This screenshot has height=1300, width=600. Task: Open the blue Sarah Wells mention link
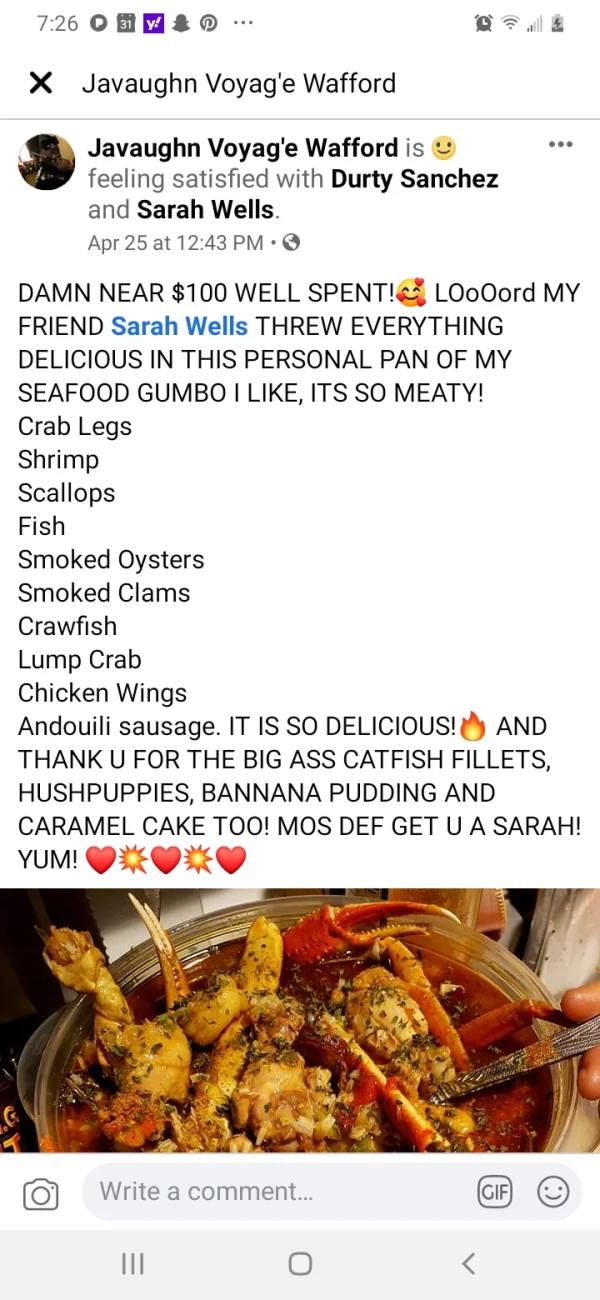pyautogui.click(x=179, y=326)
